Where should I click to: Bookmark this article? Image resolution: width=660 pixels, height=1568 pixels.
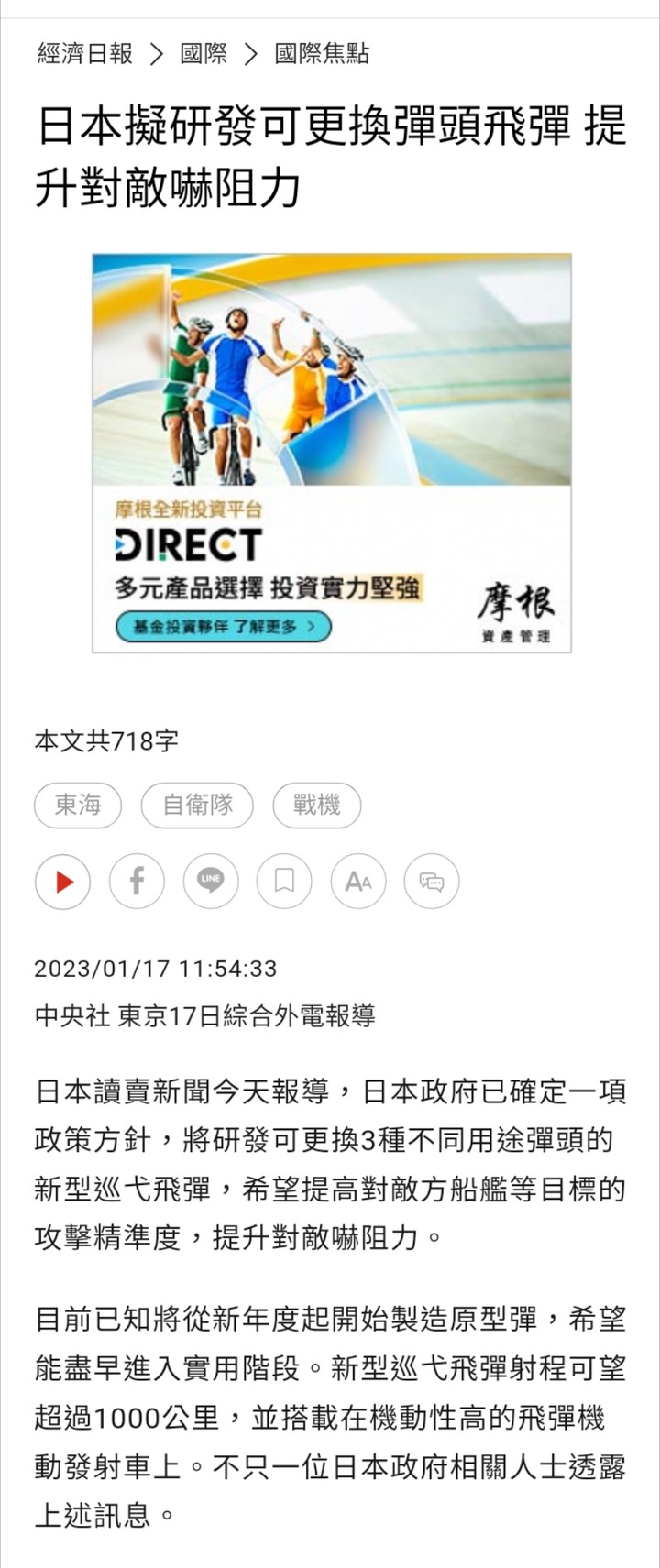pyautogui.click(x=284, y=882)
